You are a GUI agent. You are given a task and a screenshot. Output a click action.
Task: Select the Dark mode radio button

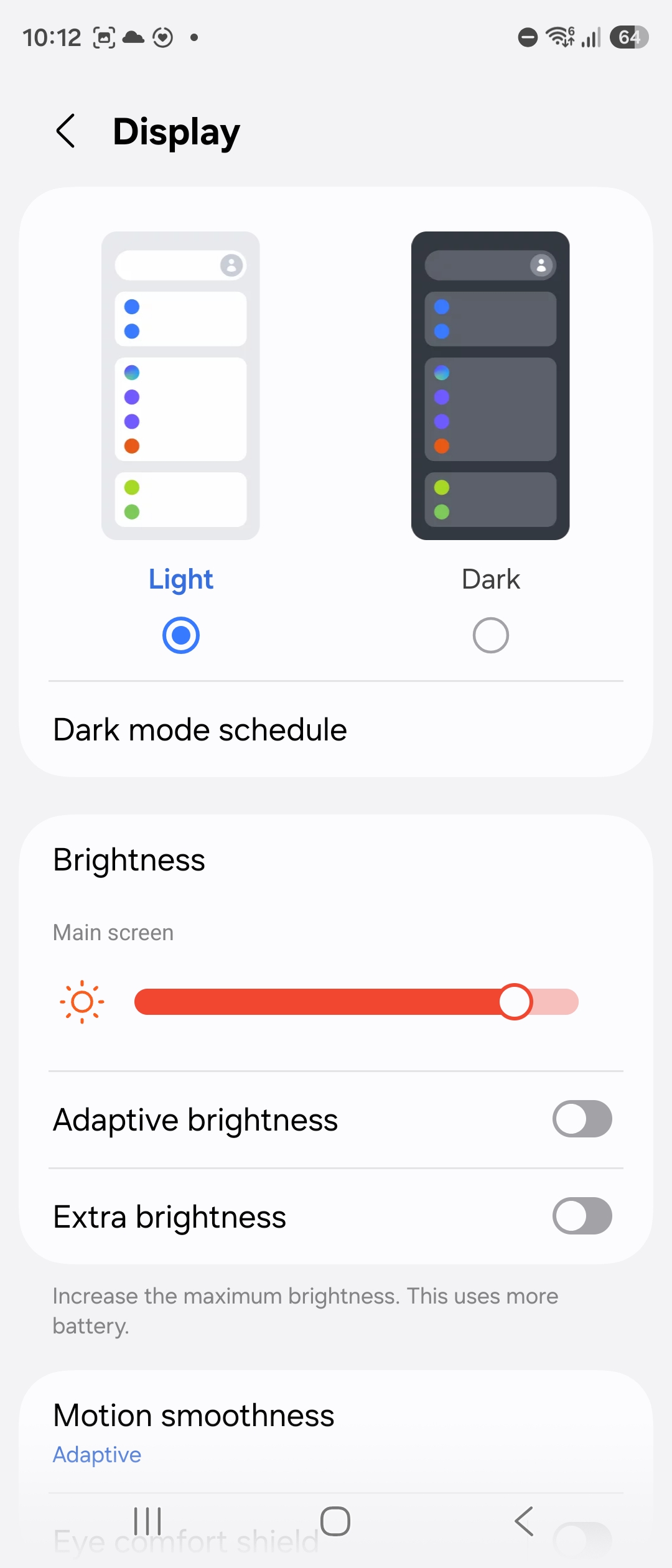[491, 635]
